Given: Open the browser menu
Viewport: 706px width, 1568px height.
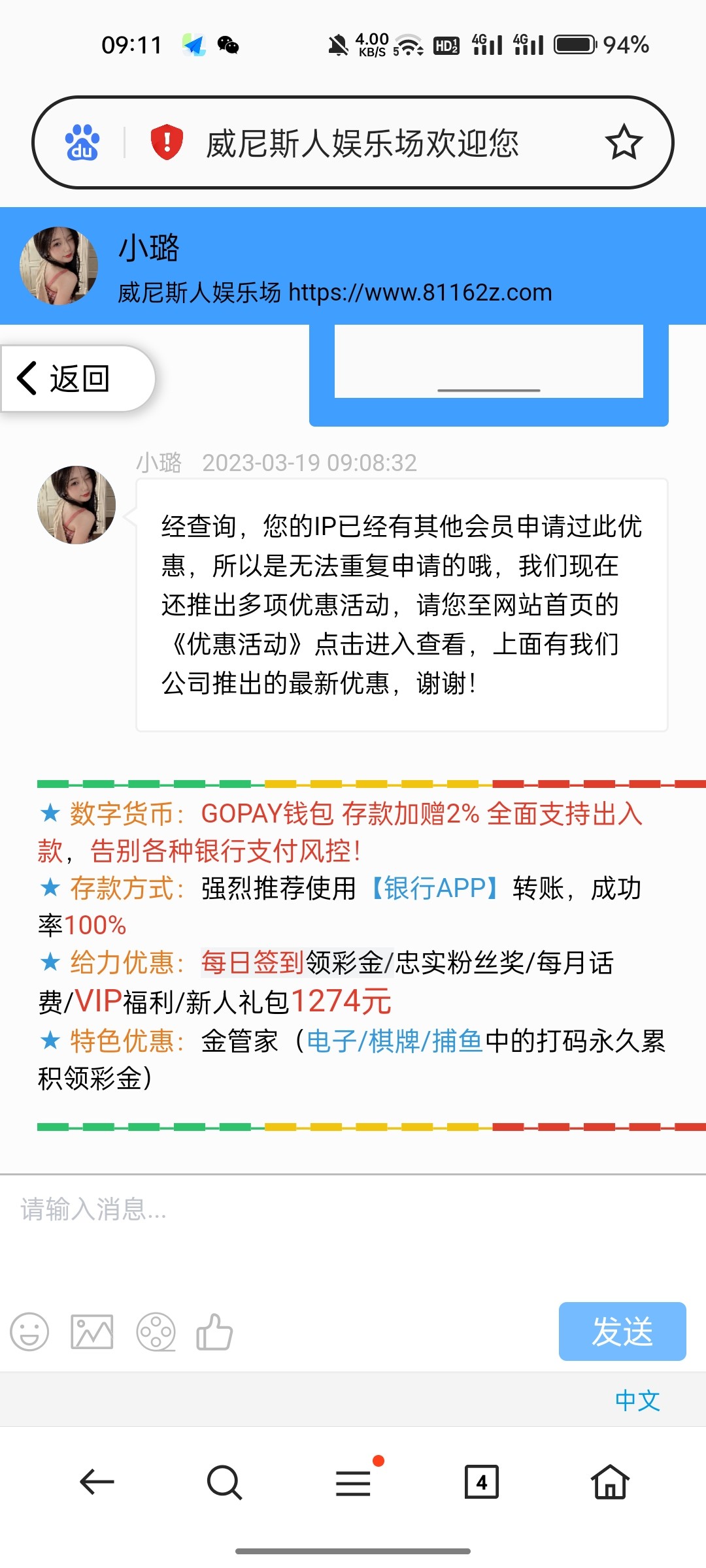Looking at the screenshot, I should click(353, 1482).
